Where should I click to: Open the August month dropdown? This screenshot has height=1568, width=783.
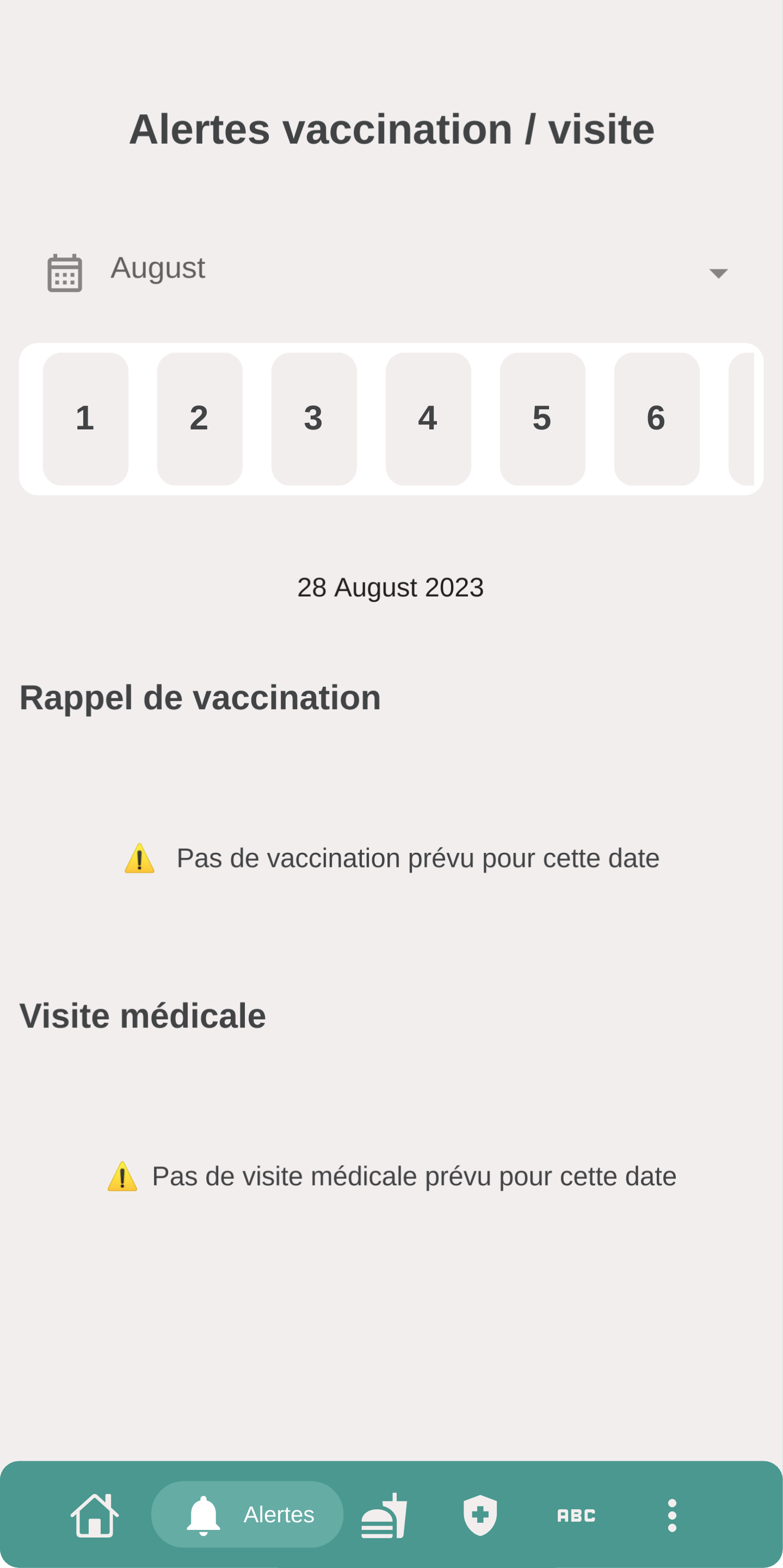[x=391, y=272]
